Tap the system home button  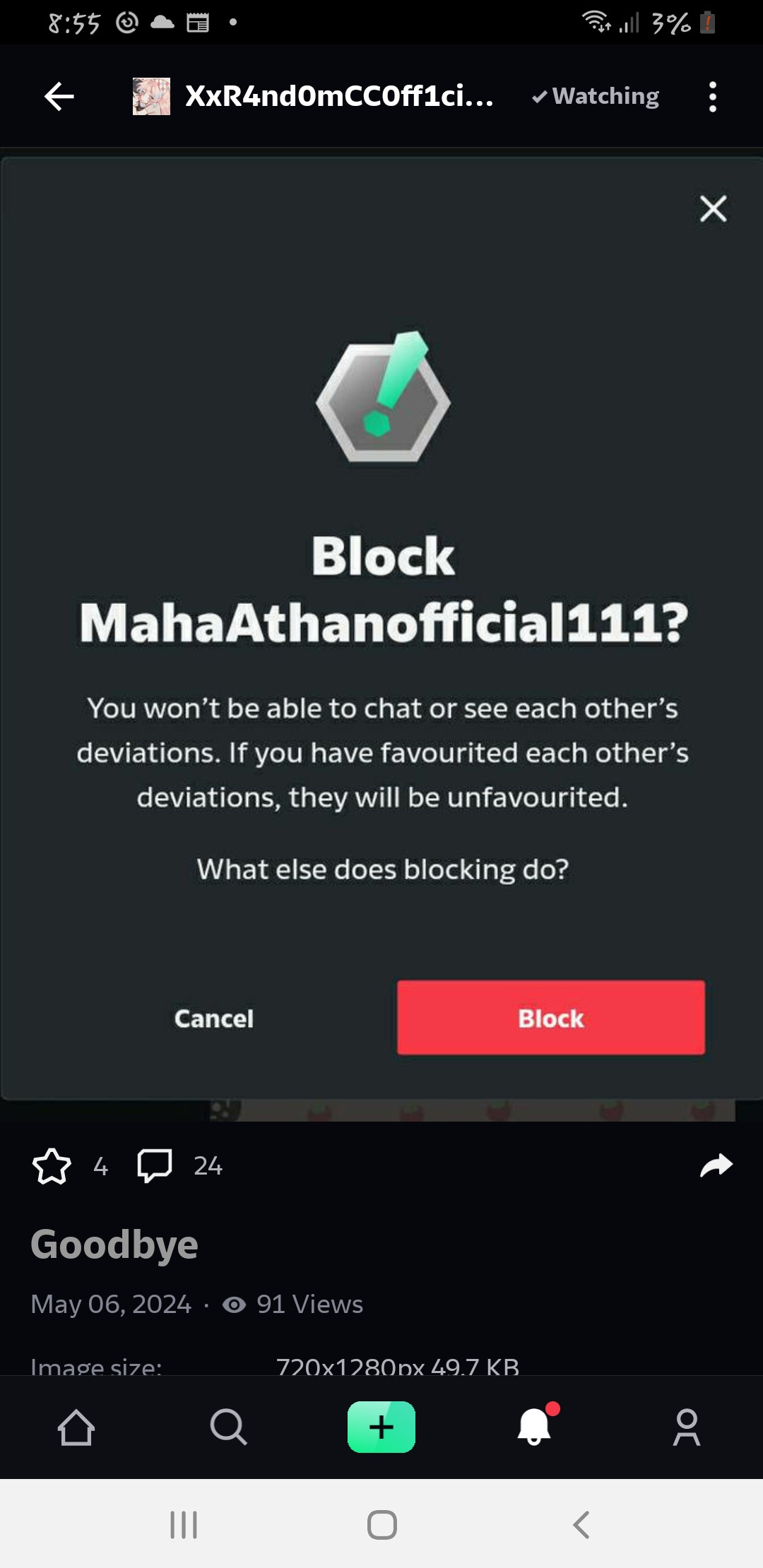click(381, 1525)
